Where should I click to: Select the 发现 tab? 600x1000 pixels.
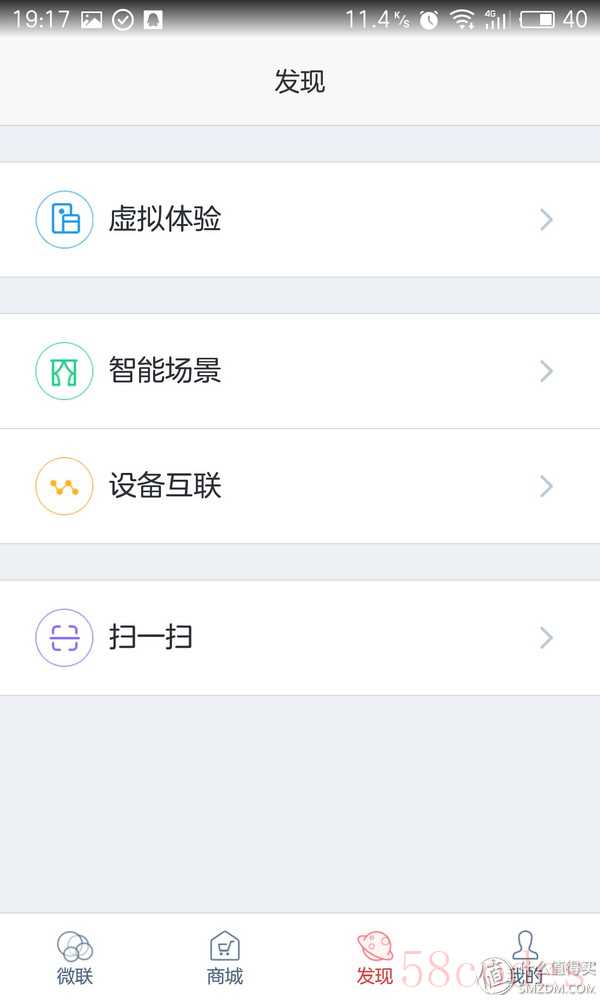pyautogui.click(x=375, y=957)
